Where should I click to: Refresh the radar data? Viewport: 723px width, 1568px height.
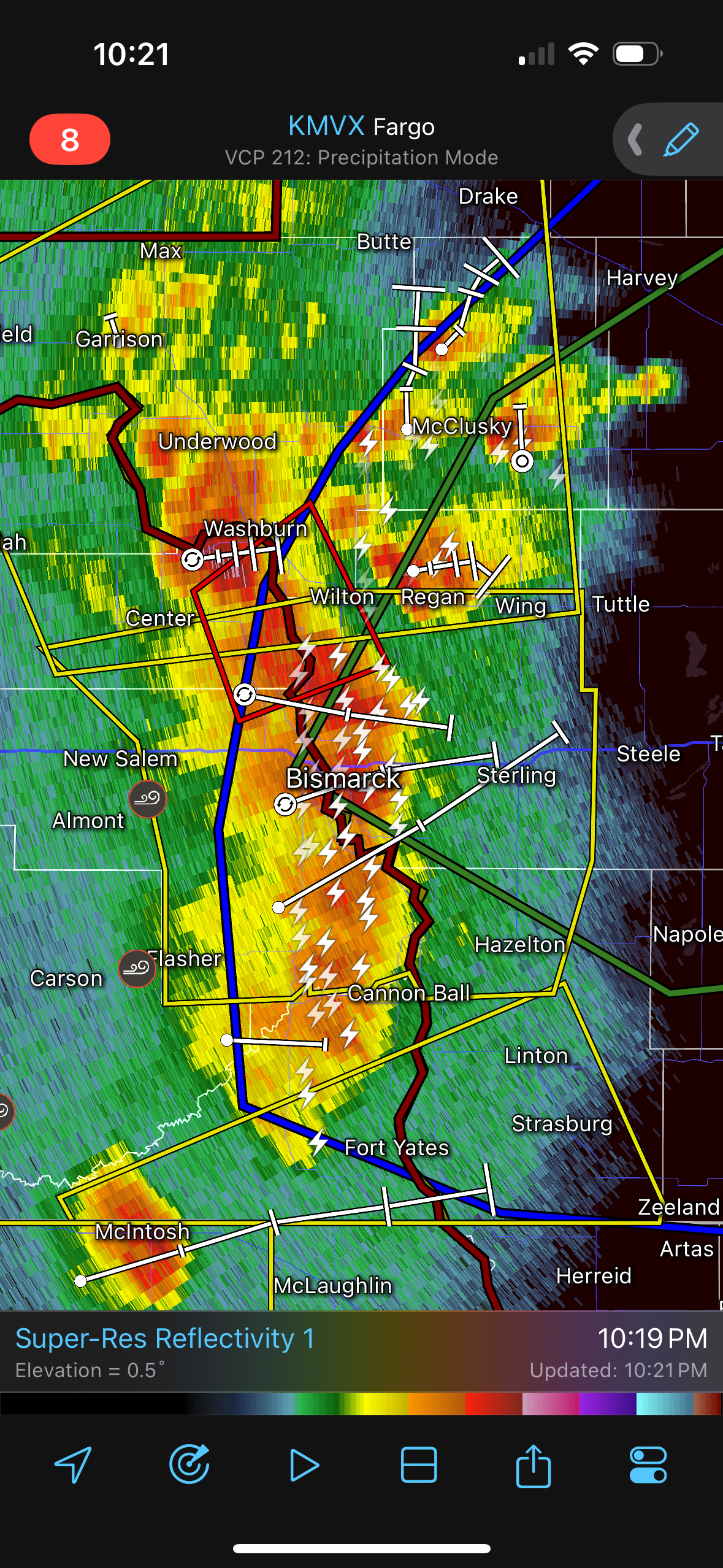click(x=189, y=1465)
